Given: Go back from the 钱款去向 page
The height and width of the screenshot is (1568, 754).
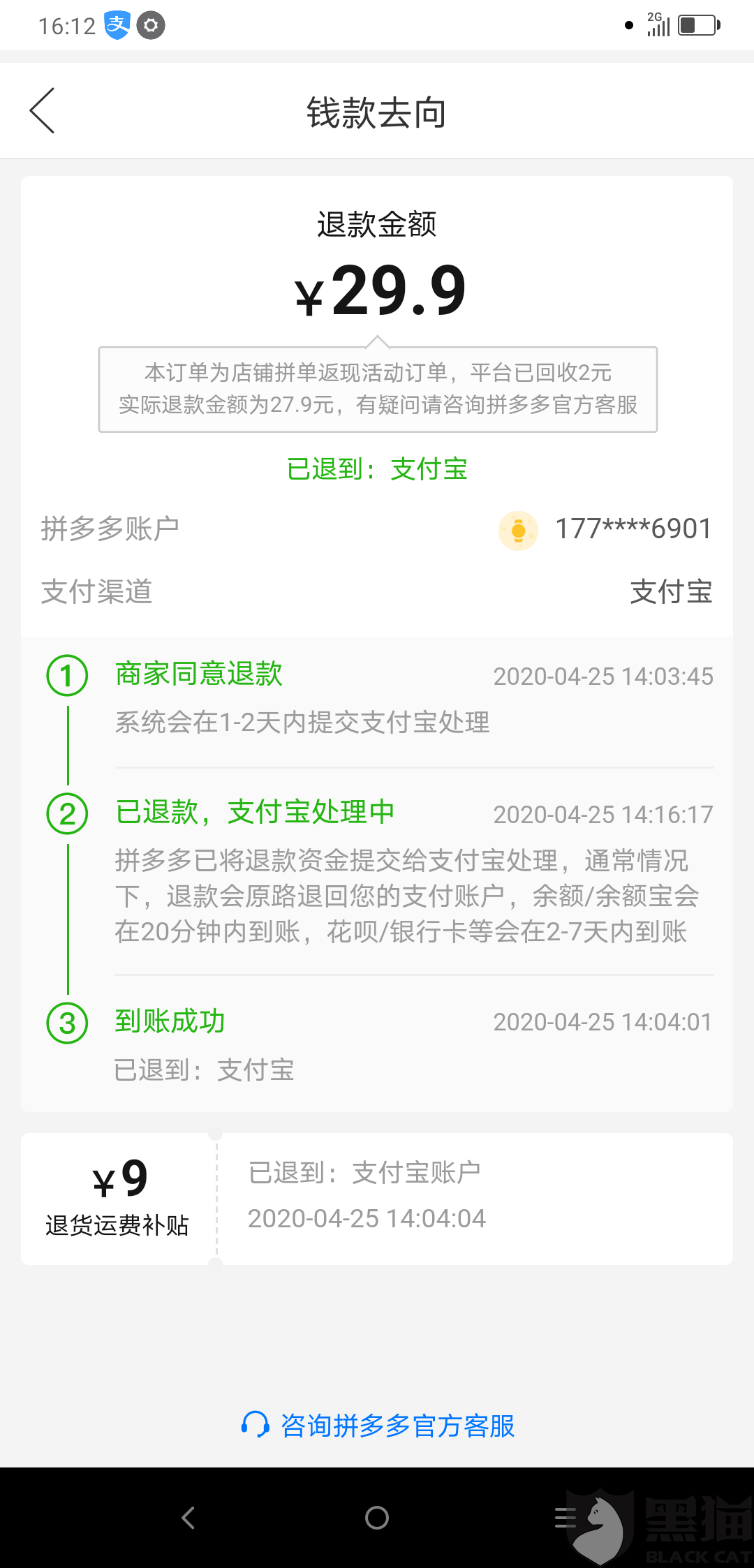Looking at the screenshot, I should tap(43, 111).
